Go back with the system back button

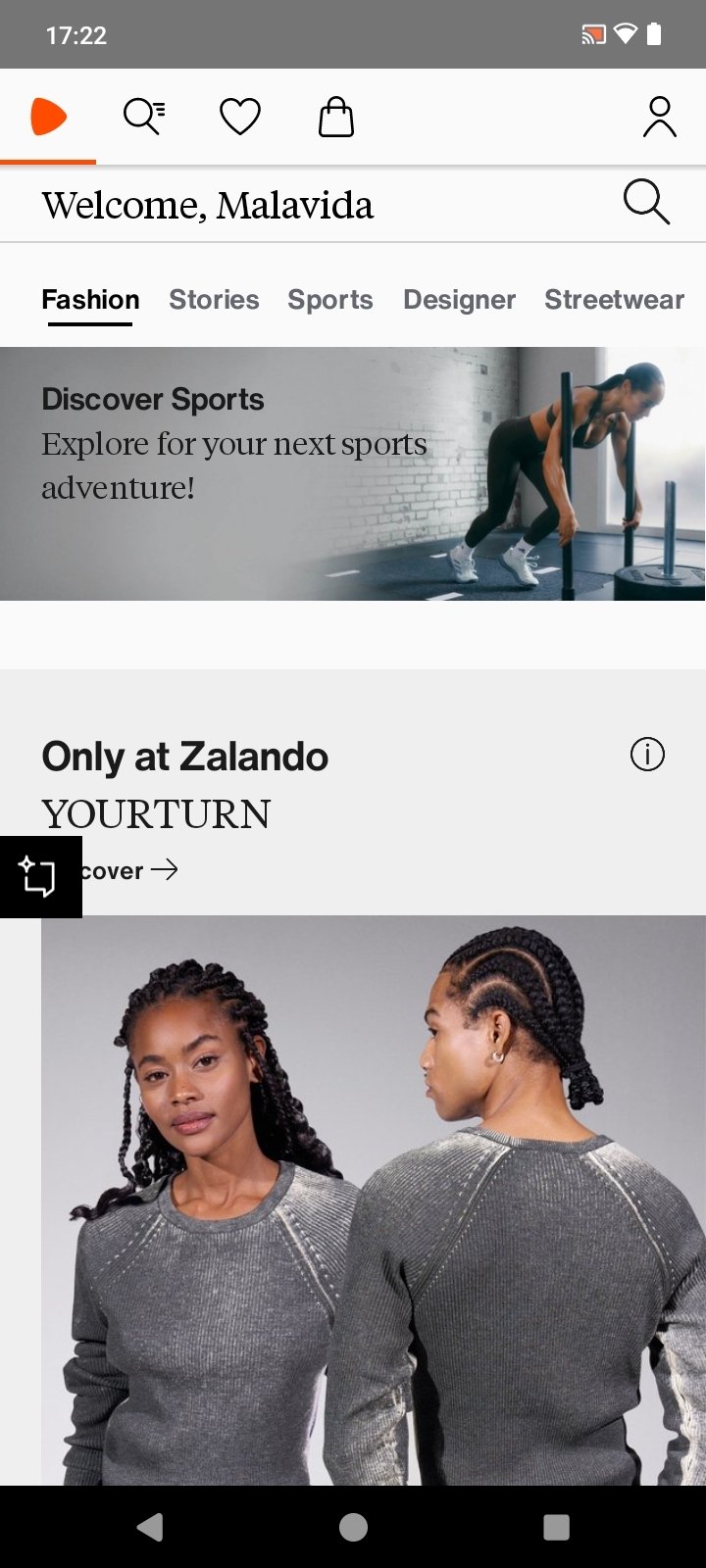[149, 1526]
